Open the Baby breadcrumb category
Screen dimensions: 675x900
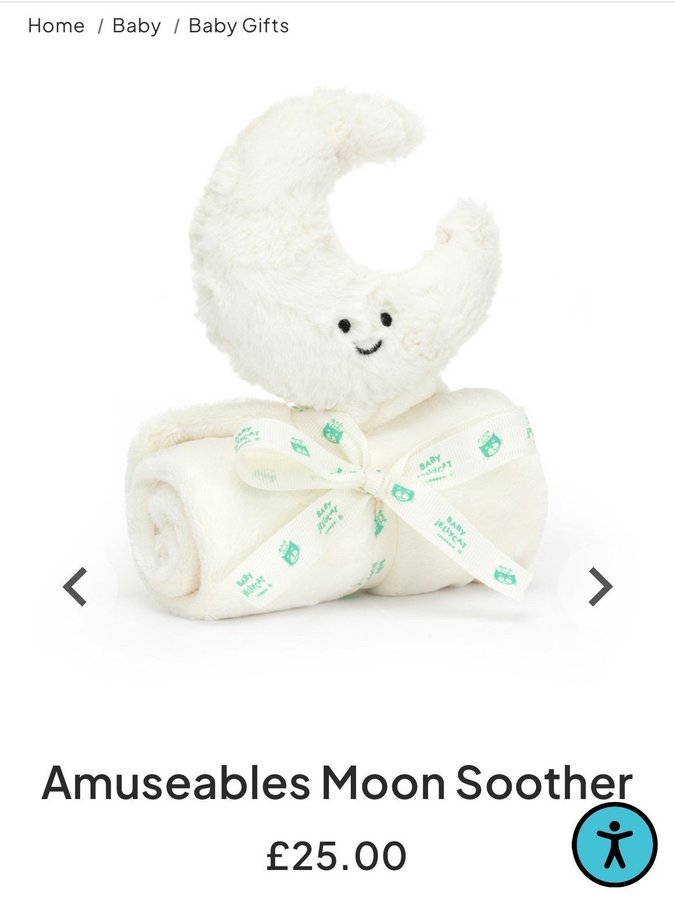[136, 26]
